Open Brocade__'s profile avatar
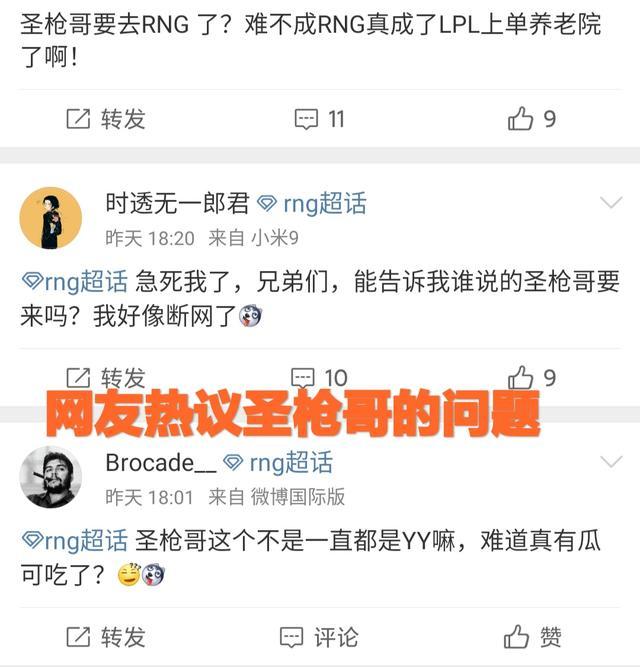 click(x=51, y=477)
